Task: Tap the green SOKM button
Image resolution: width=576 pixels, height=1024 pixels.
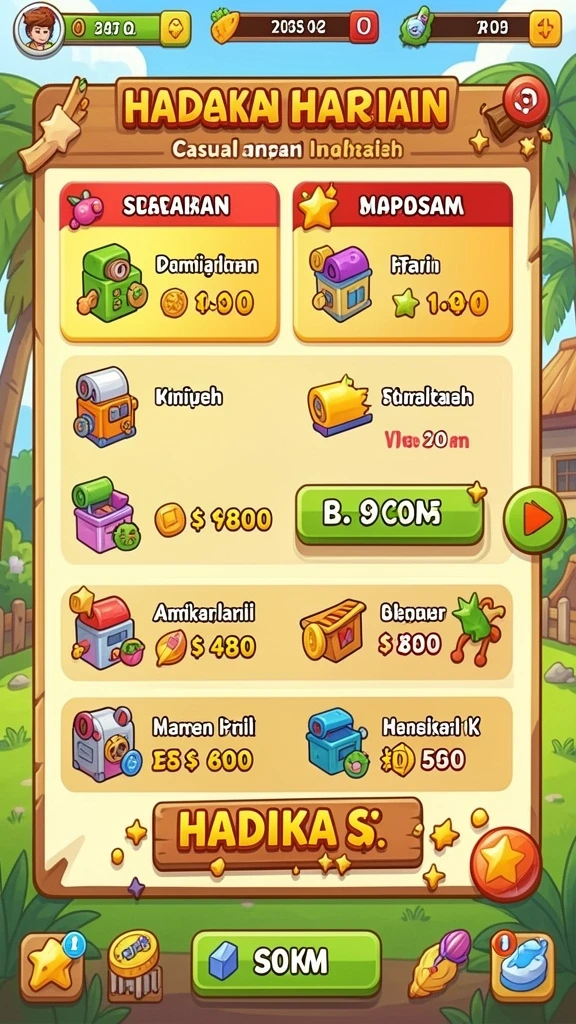Action: click(286, 963)
